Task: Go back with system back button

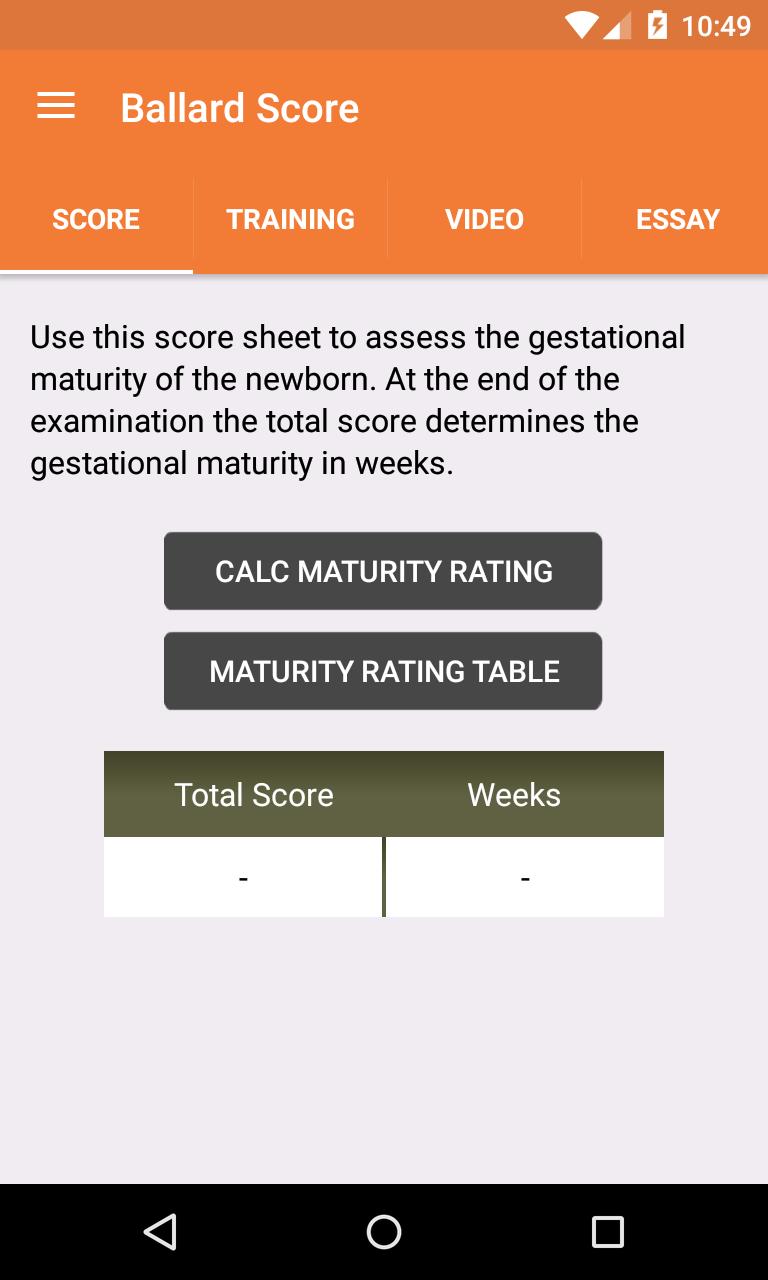Action: click(160, 1232)
